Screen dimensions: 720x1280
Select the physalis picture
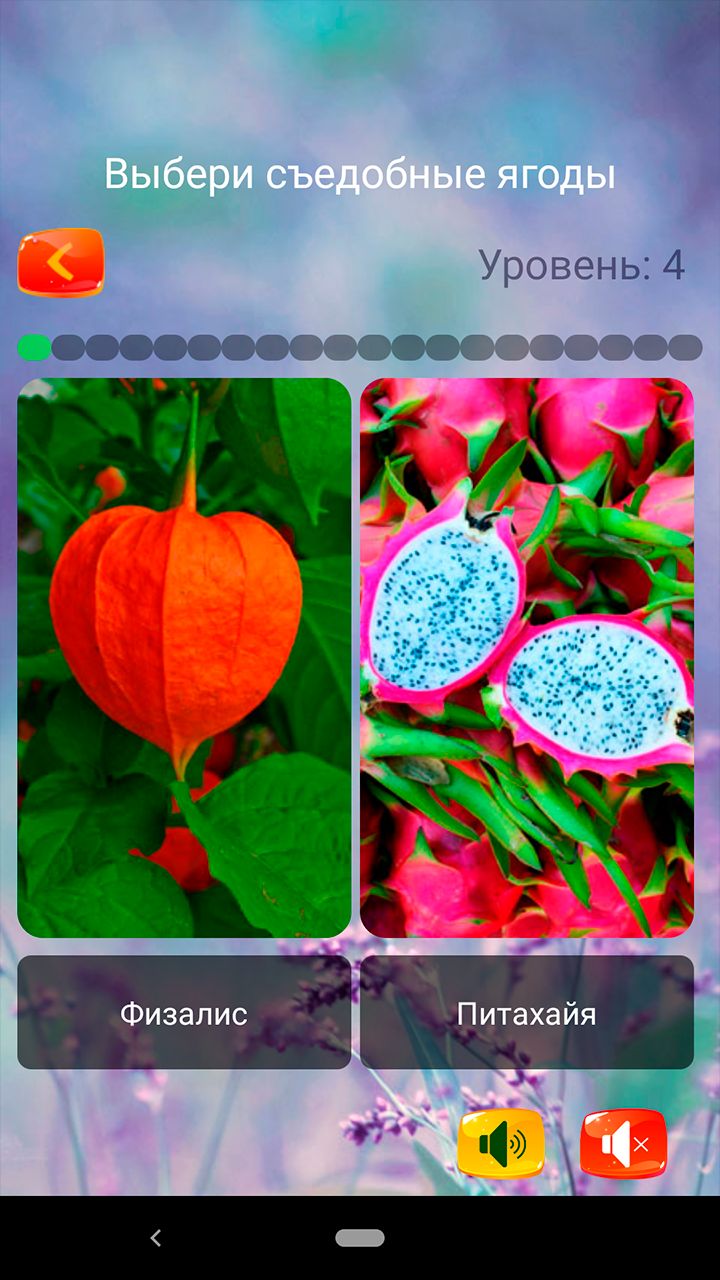pyautogui.click(x=184, y=657)
